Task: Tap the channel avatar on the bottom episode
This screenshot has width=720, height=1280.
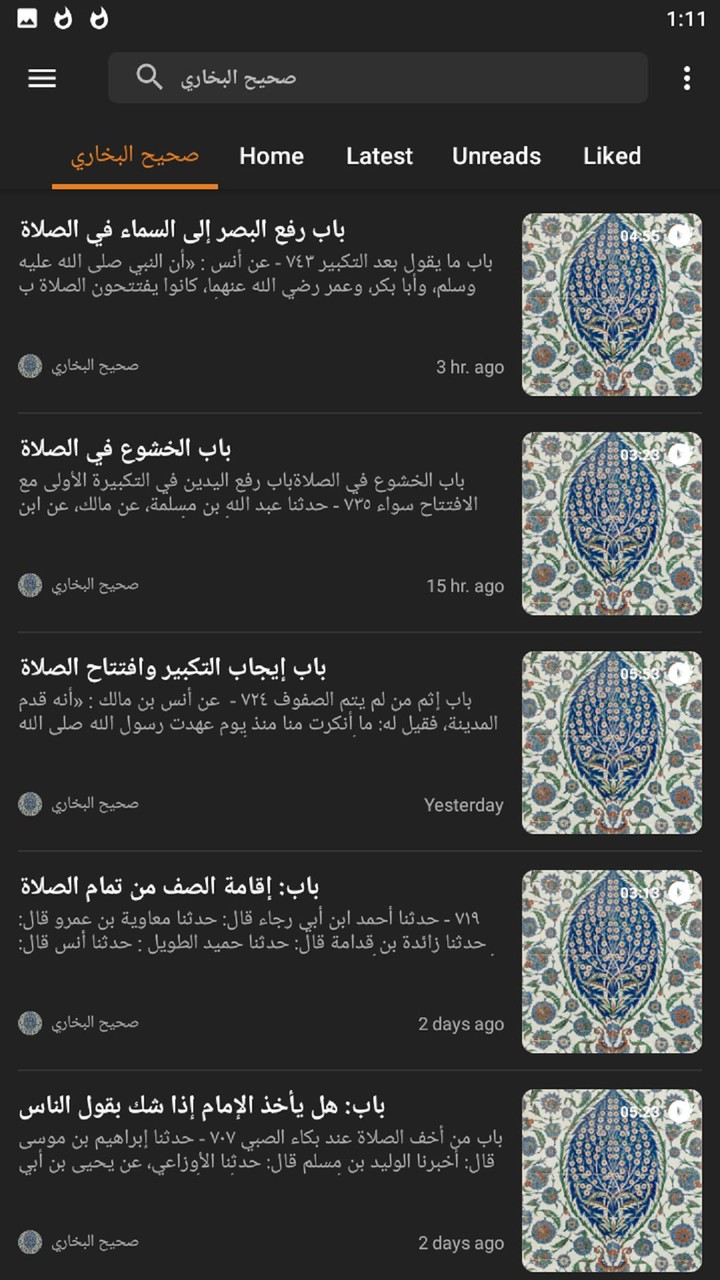Action: 29,1241
